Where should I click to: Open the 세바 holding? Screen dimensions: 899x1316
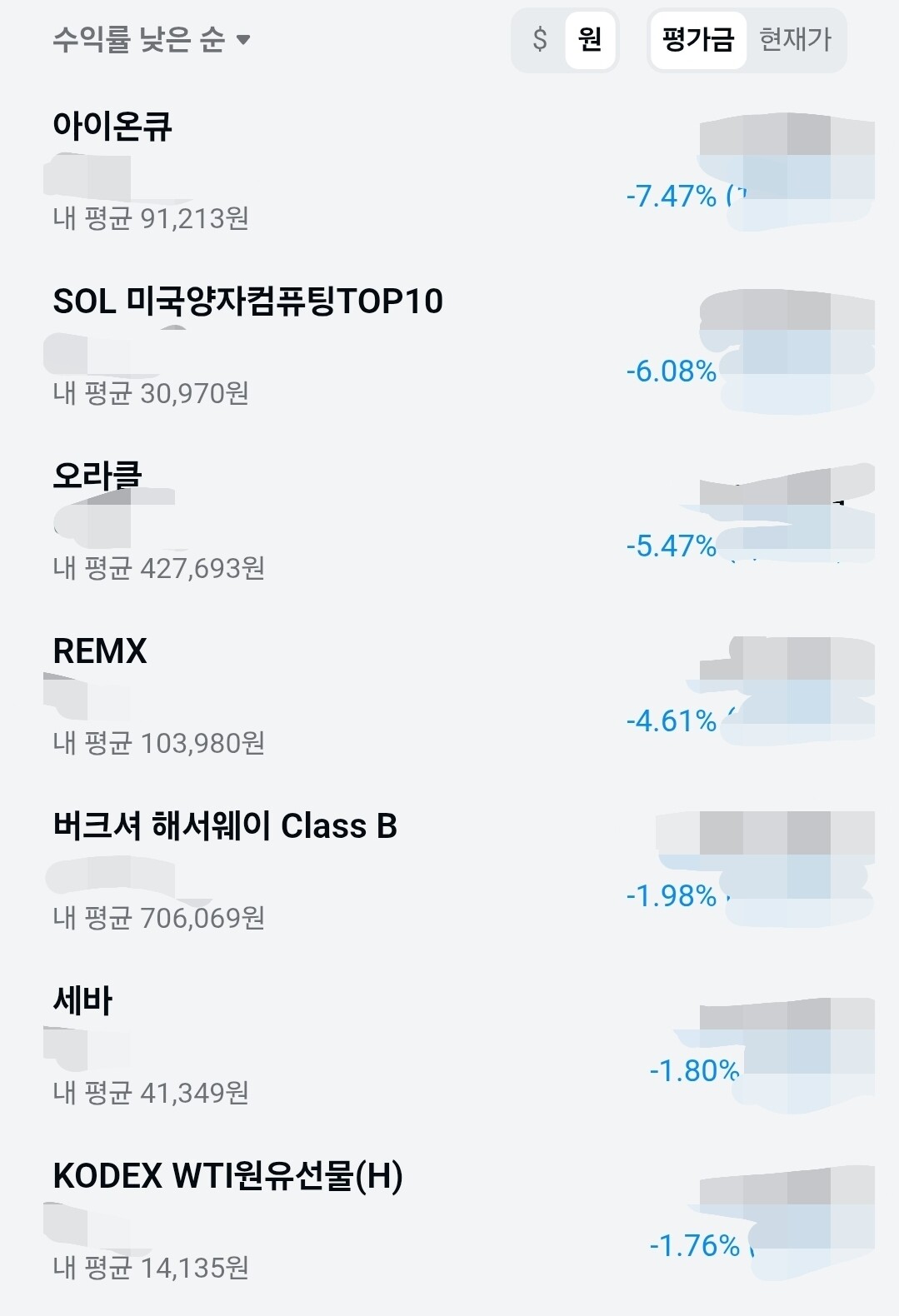pos(450,1047)
